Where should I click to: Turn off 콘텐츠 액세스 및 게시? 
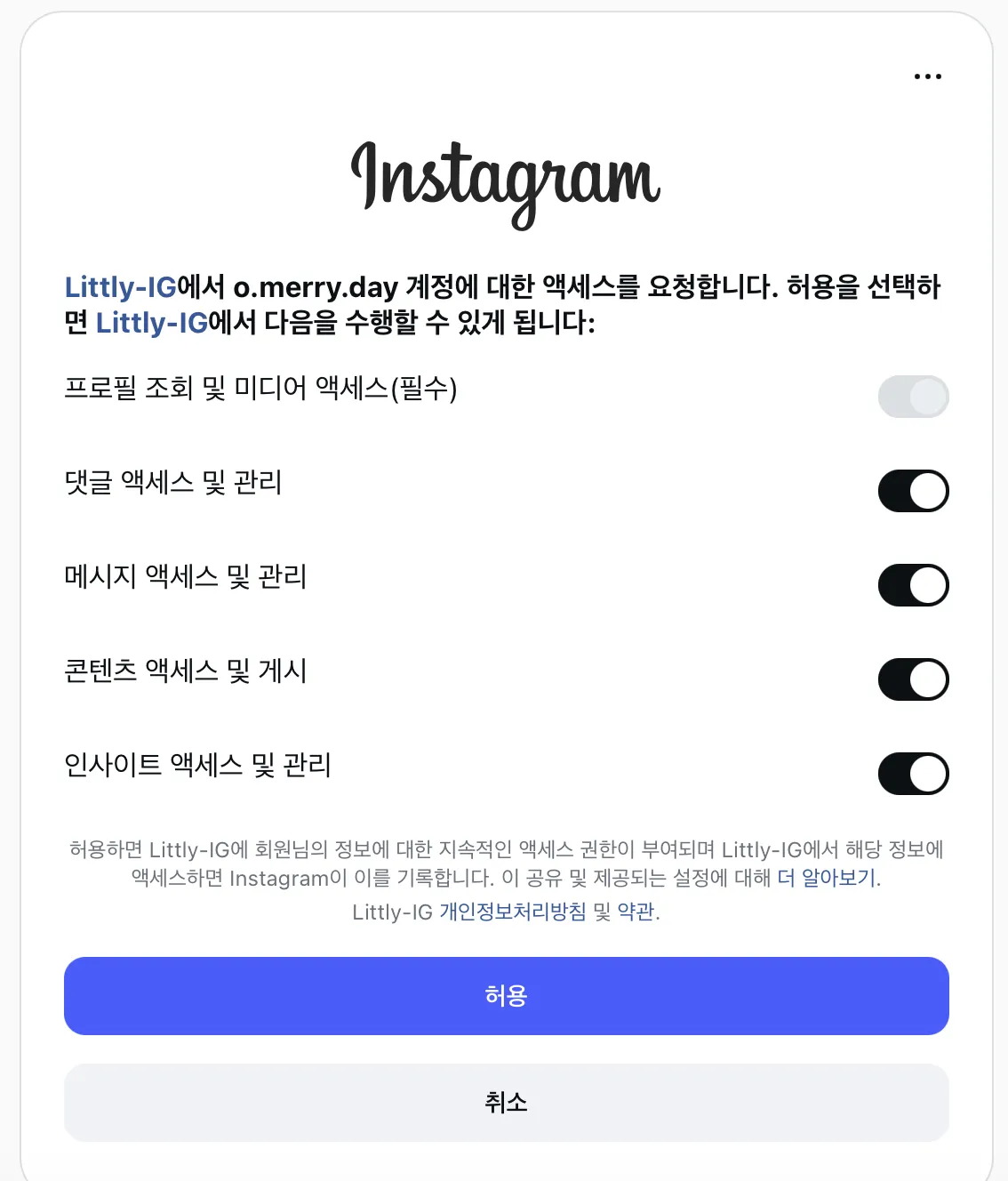click(913, 679)
